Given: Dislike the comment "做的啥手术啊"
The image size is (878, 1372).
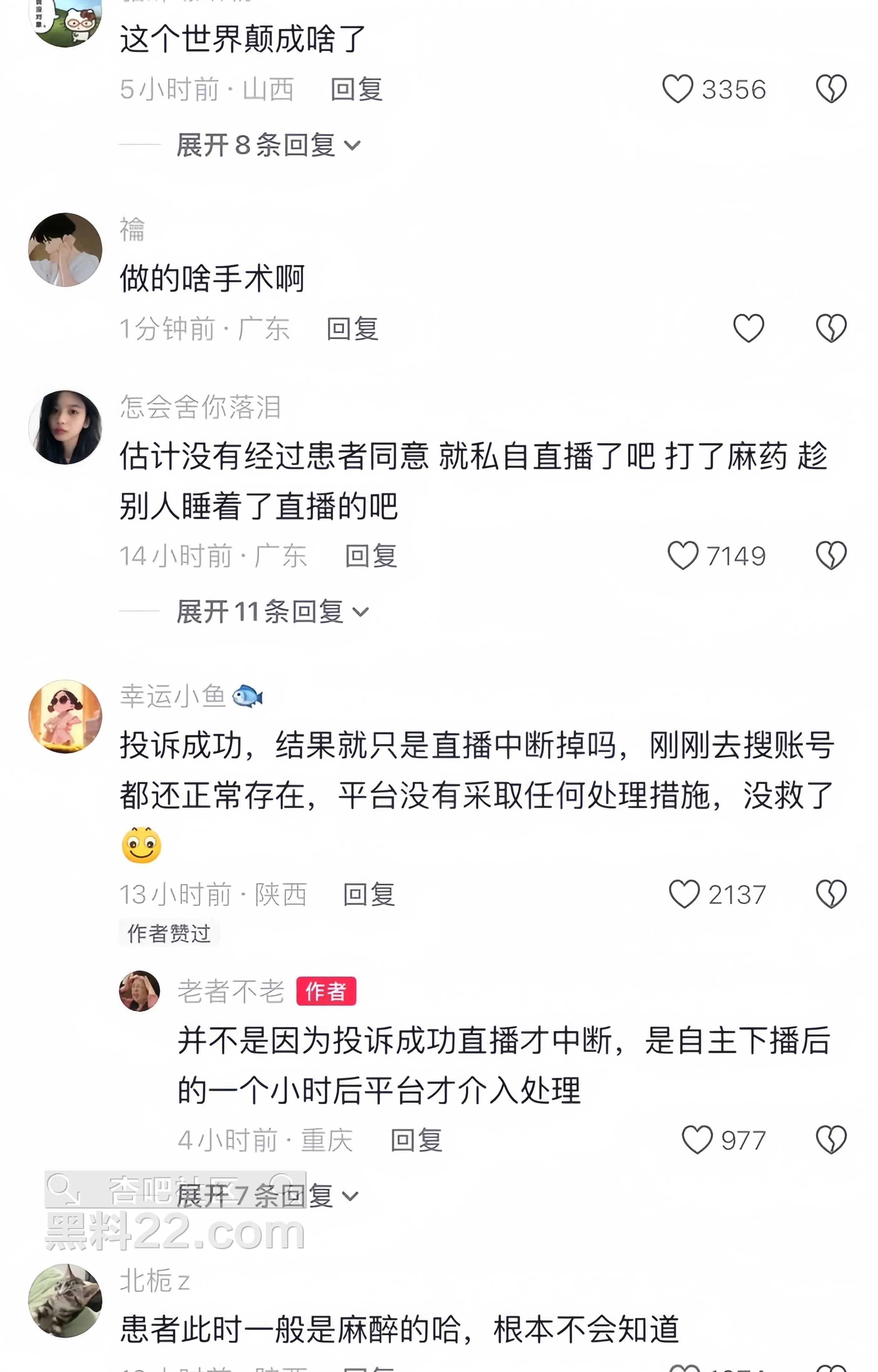Looking at the screenshot, I should coord(831,328).
